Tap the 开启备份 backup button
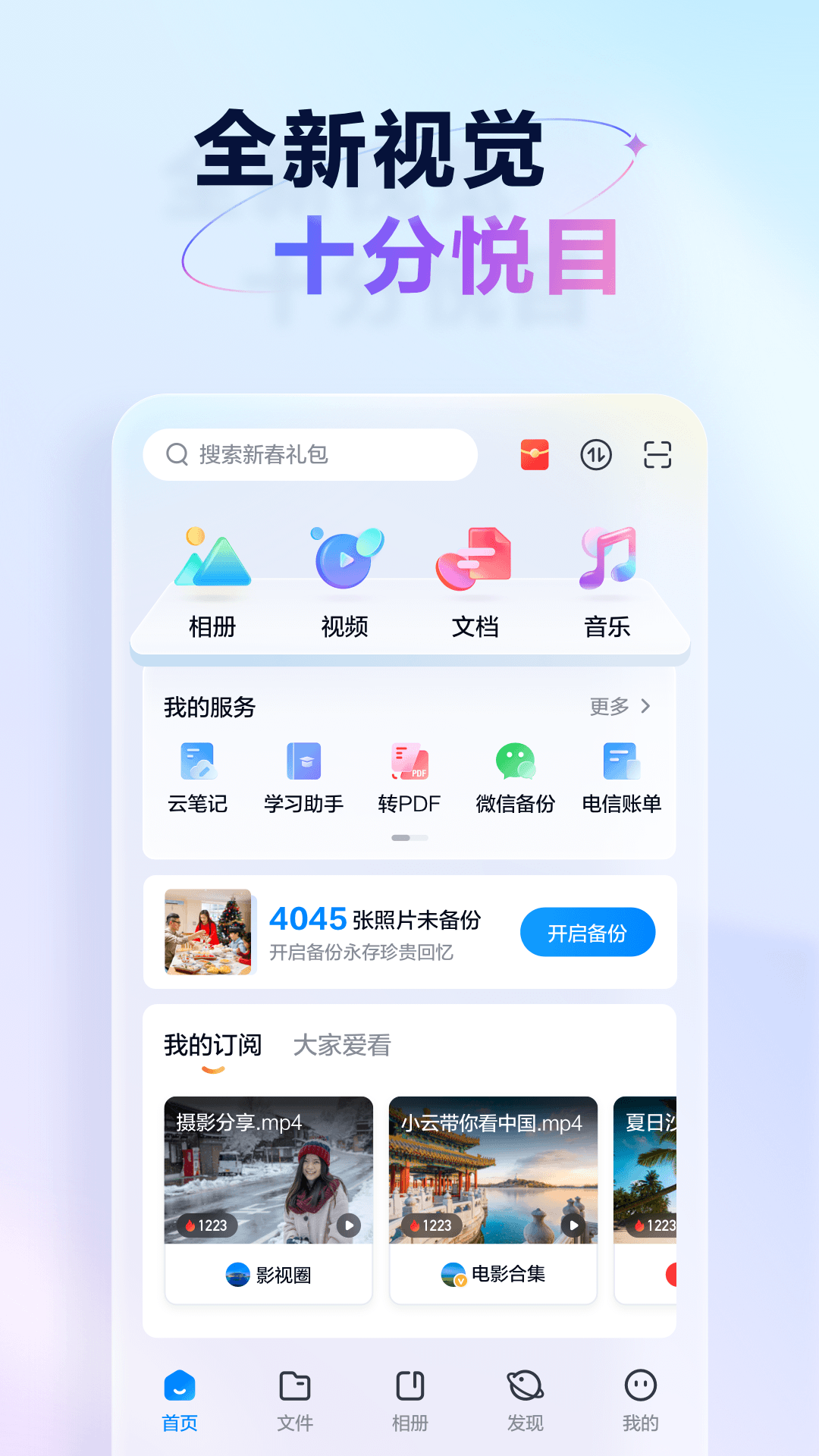The height and width of the screenshot is (1456, 819). pos(588,931)
